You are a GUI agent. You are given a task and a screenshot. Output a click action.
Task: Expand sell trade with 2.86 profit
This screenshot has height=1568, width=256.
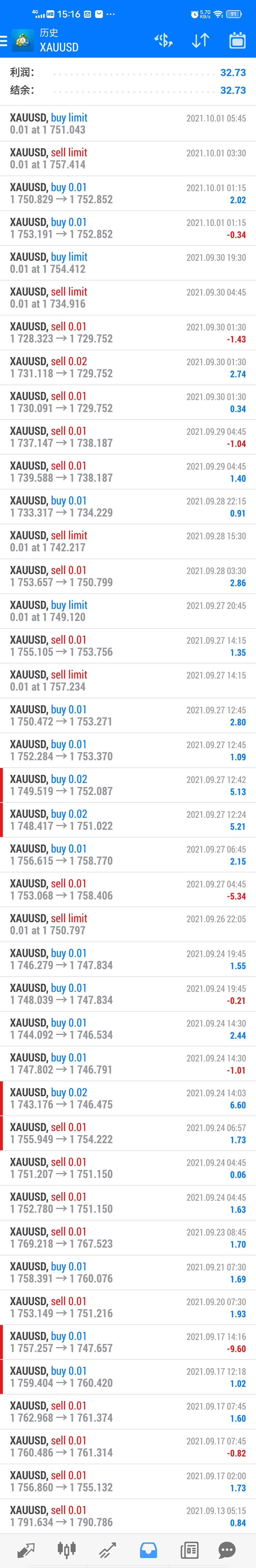point(128,576)
